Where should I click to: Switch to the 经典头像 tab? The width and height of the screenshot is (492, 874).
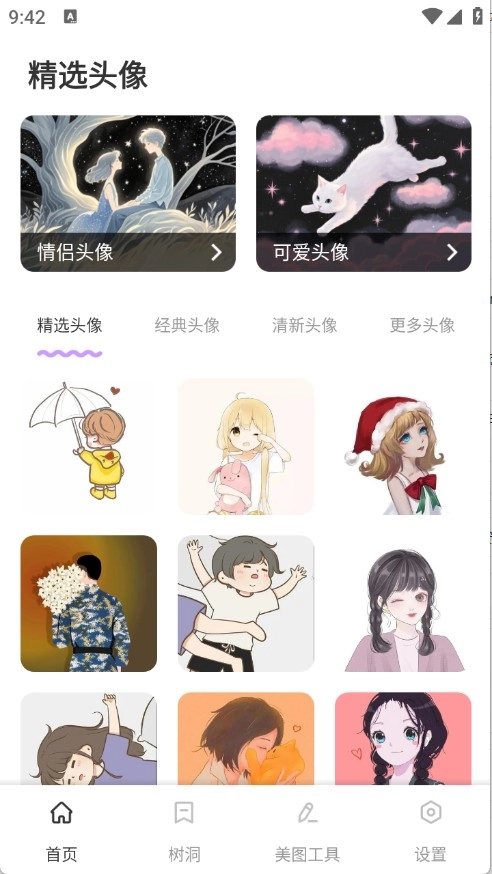[187, 325]
